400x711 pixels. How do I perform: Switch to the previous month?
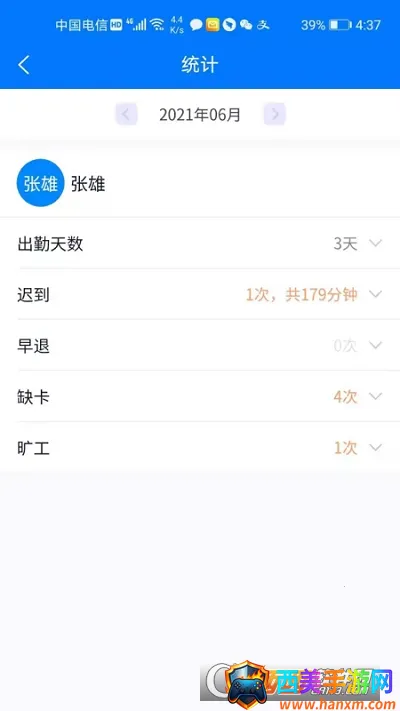click(x=126, y=114)
